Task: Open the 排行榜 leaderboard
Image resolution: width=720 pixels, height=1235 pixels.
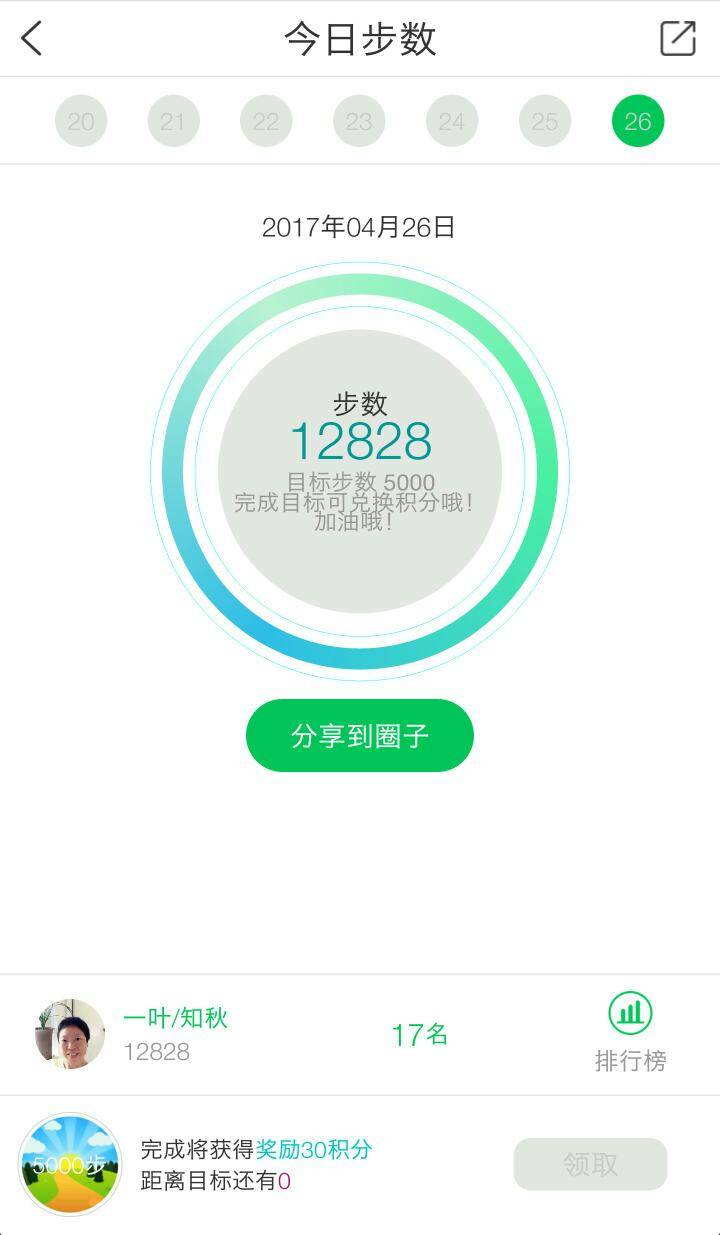Action: [630, 1033]
